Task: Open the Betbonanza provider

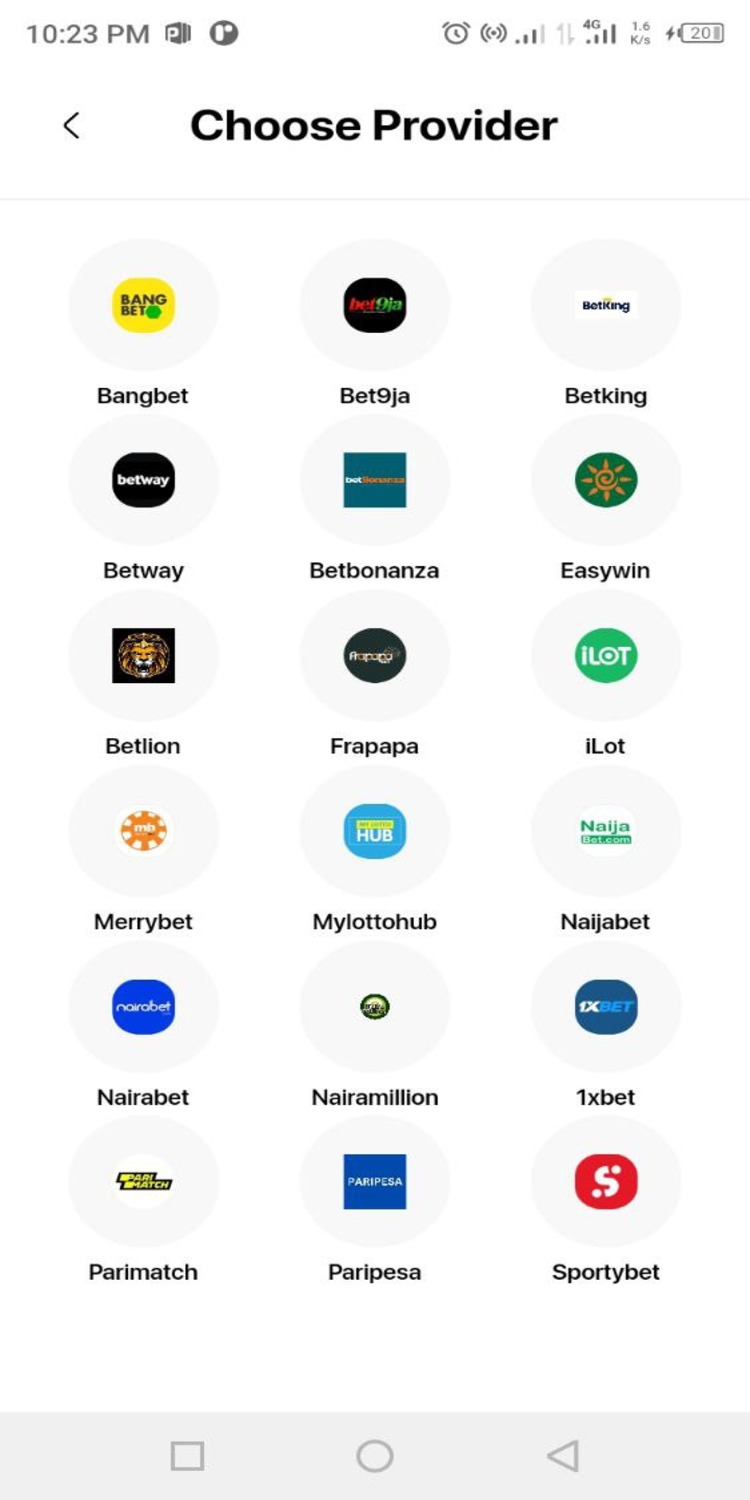Action: pyautogui.click(x=375, y=480)
